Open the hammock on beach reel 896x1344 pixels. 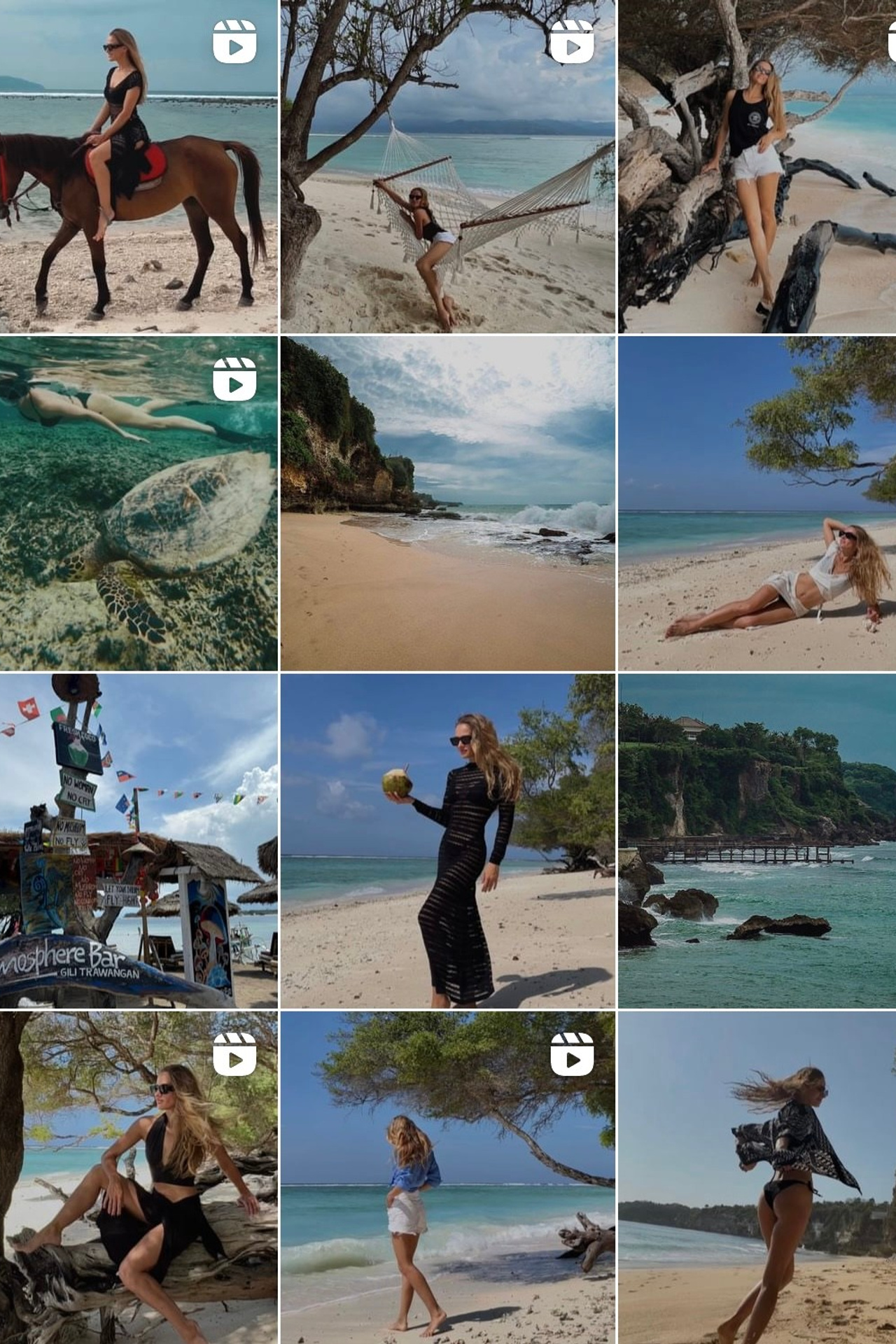[x=448, y=167]
